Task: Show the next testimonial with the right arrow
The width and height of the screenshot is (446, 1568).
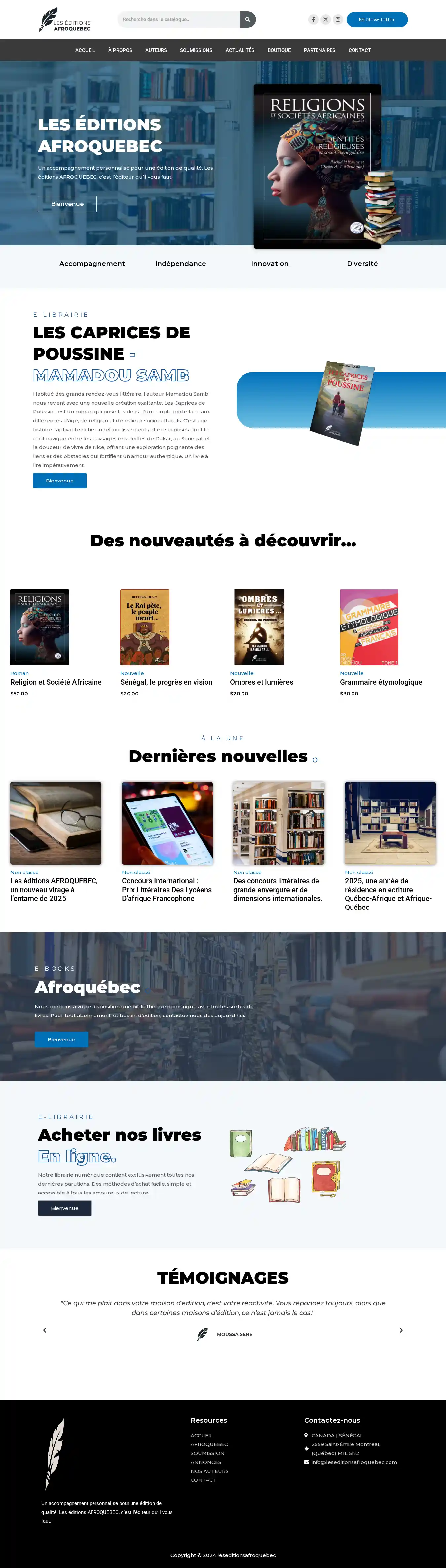Action: (x=401, y=1330)
